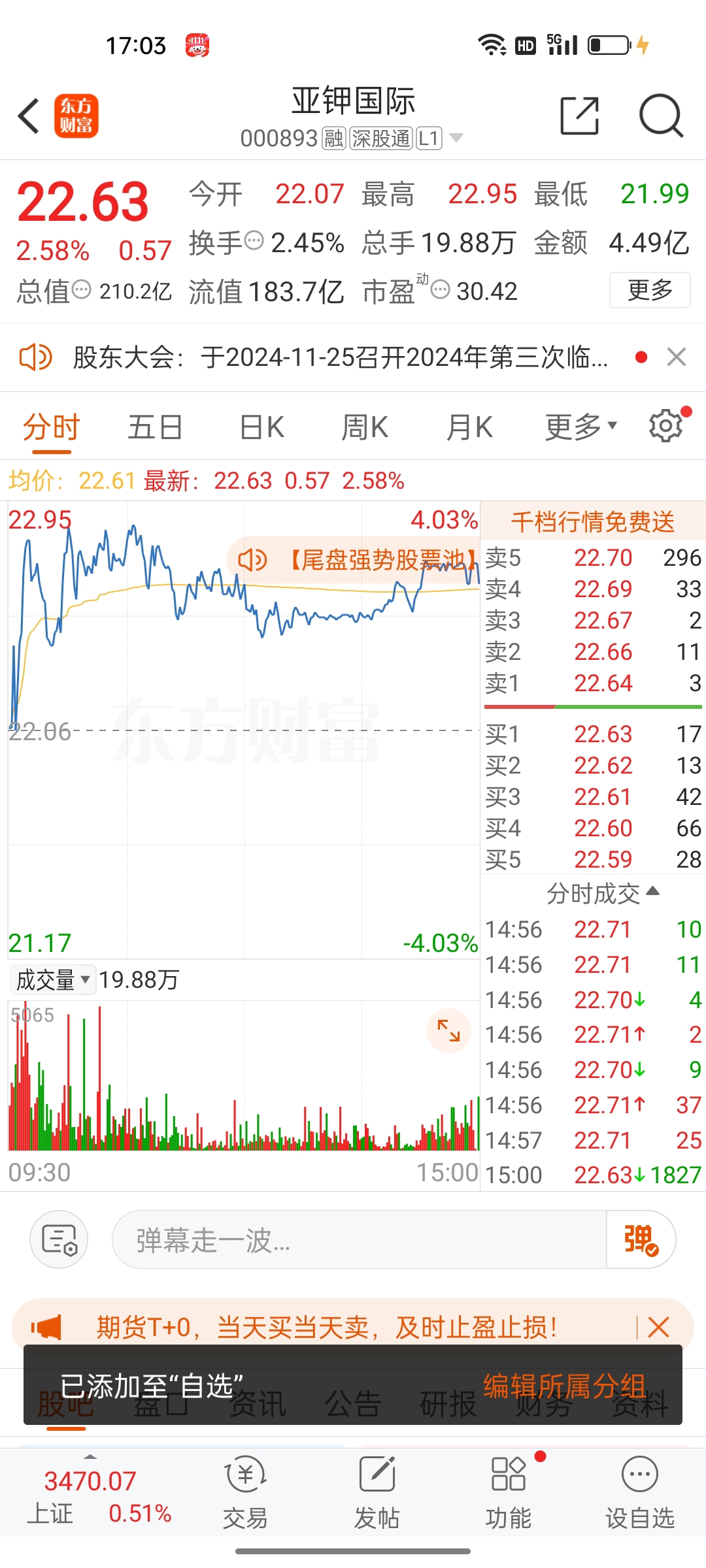This screenshot has width=706, height=1568.
Task: Expand the chart to fullscreen
Action: (x=448, y=1030)
